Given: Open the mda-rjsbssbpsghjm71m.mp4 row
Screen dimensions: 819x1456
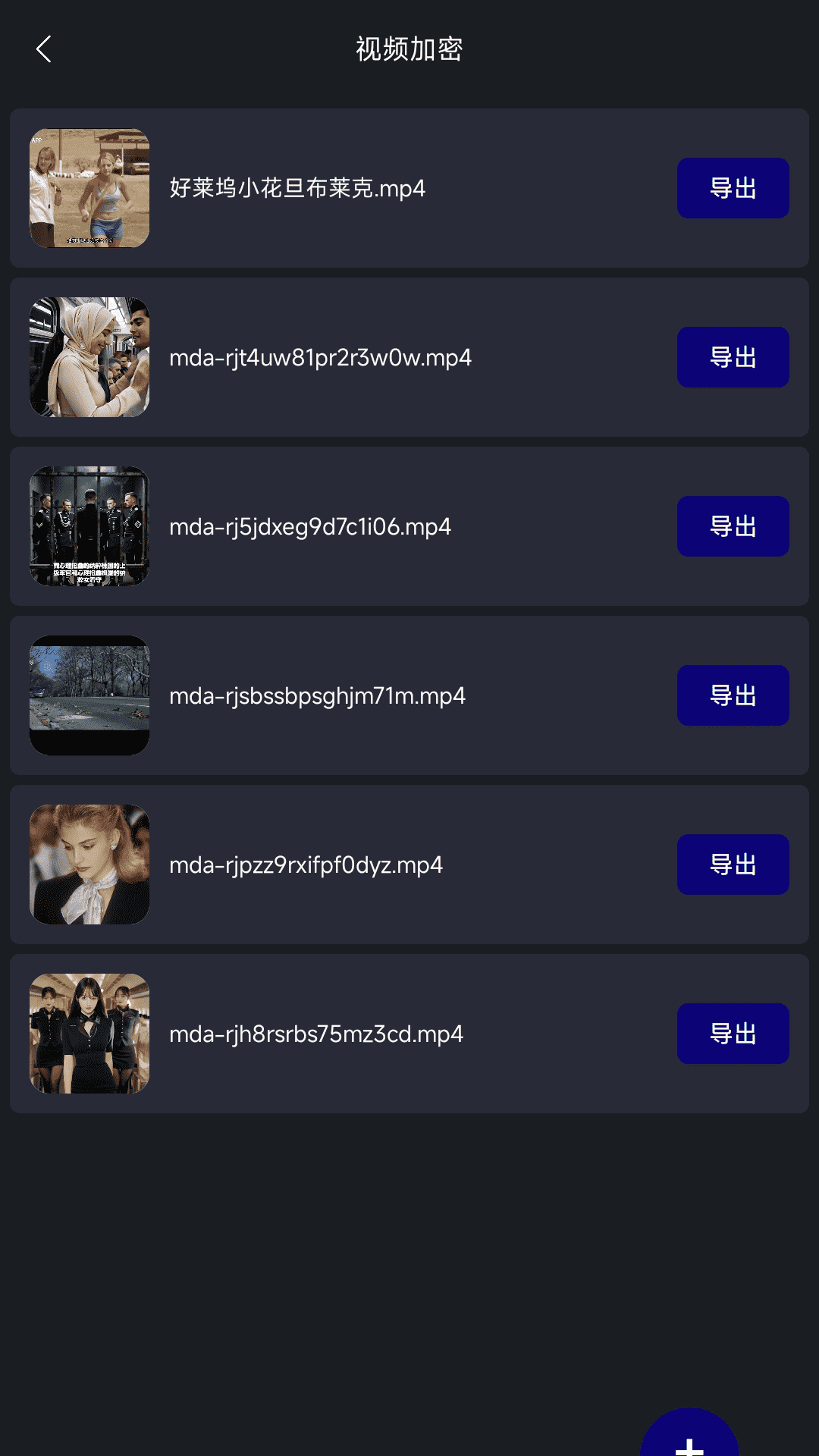Looking at the screenshot, I should 317,695.
